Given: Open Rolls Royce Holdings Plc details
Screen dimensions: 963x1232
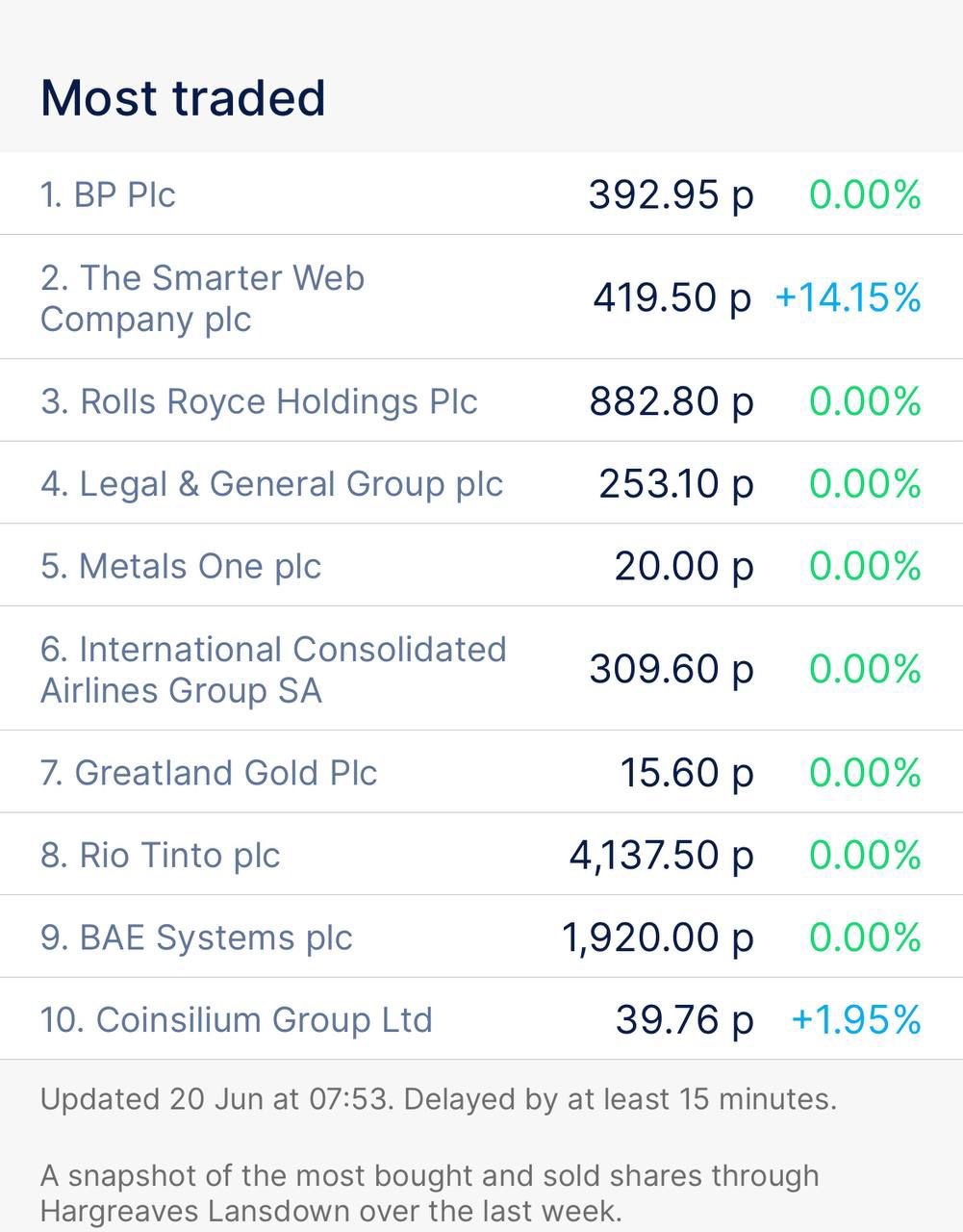Looking at the screenshot, I should tap(258, 401).
